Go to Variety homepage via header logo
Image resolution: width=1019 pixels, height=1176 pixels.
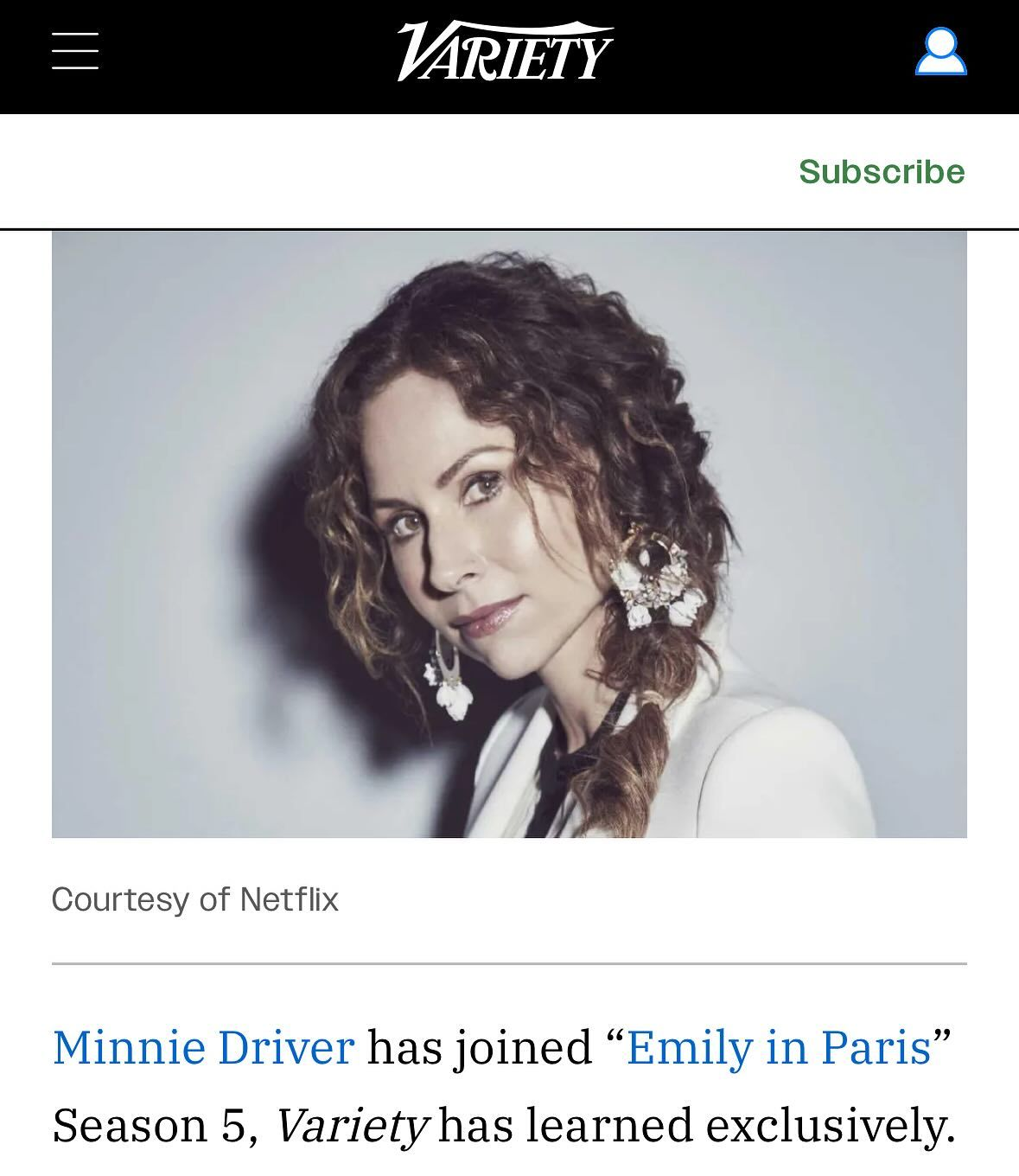click(x=505, y=52)
